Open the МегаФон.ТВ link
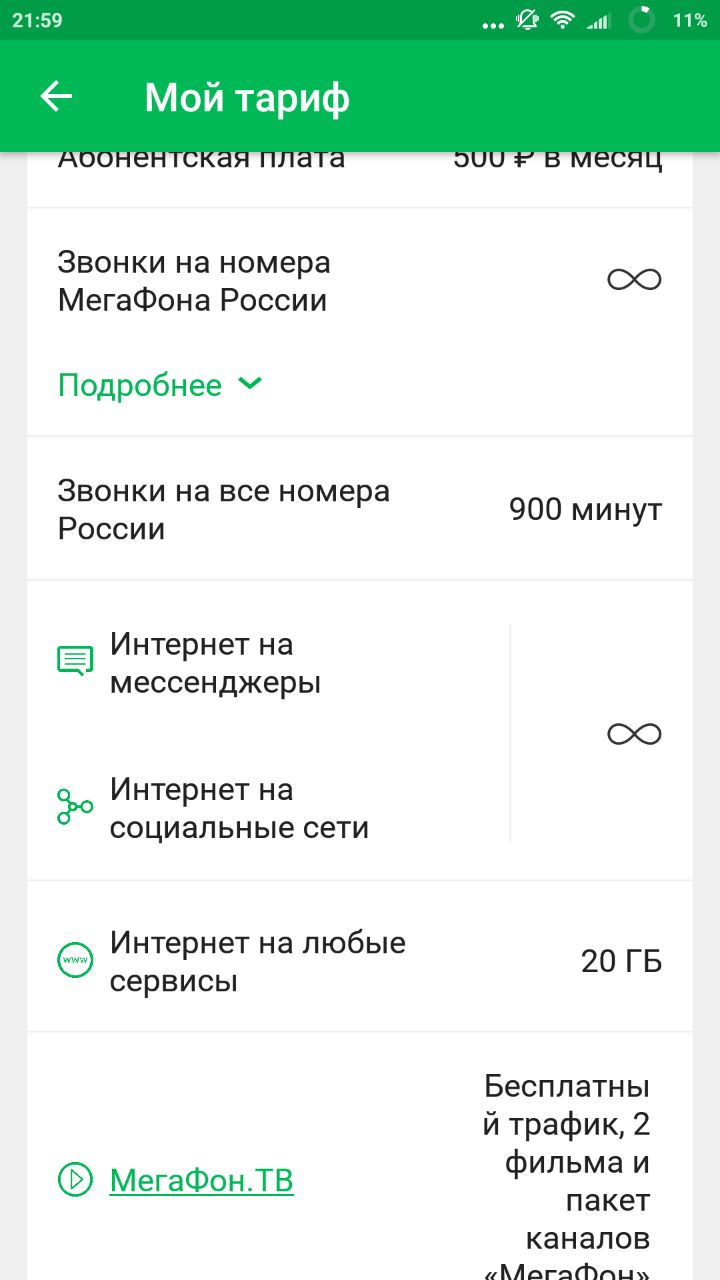Screen dimensions: 720x1280 tap(201, 1181)
